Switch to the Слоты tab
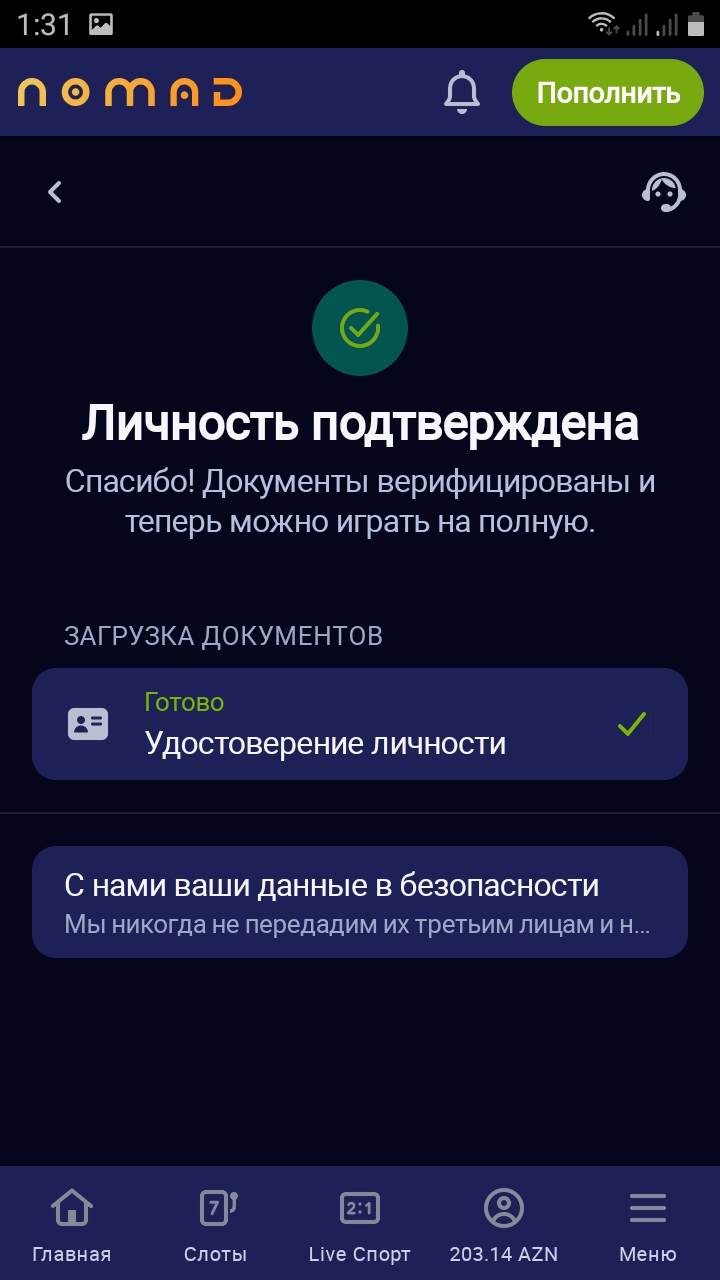This screenshot has height=1280, width=720. (x=216, y=1226)
